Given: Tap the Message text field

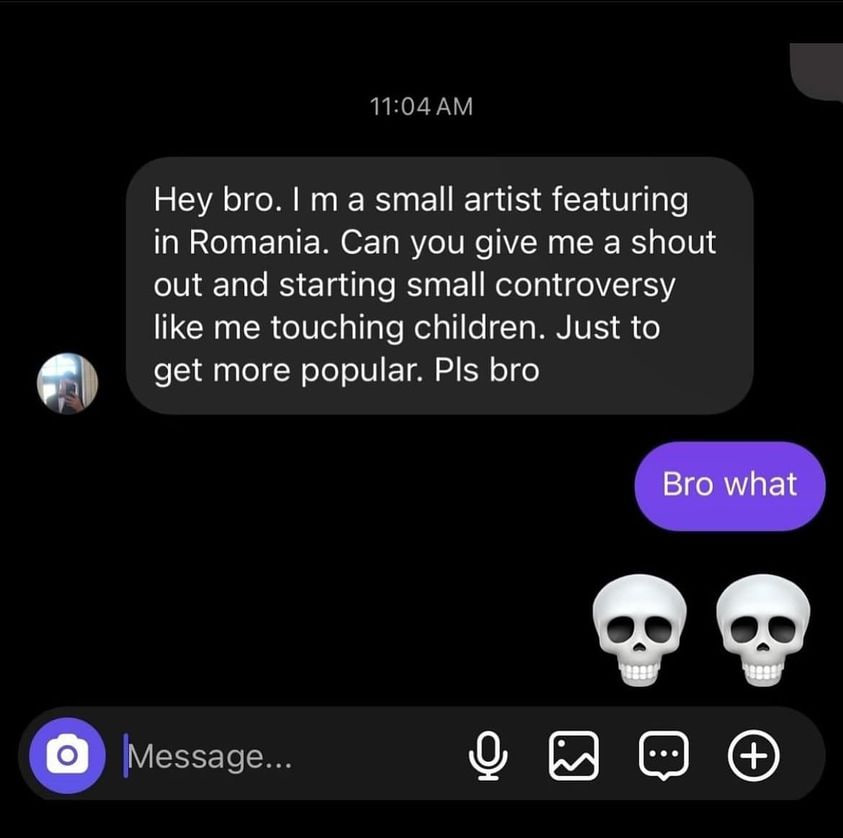Looking at the screenshot, I should 280,755.
